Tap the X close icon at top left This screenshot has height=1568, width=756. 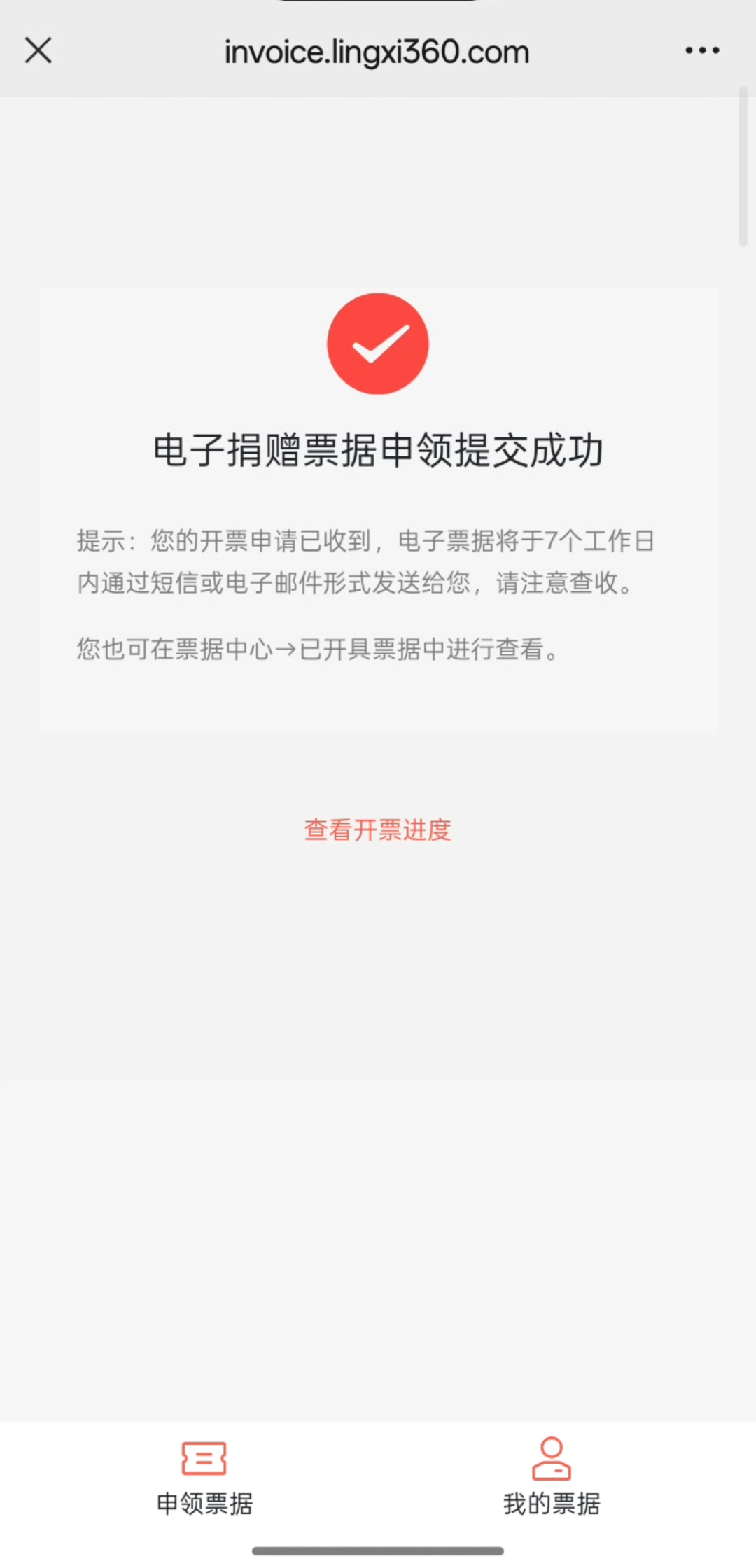click(38, 50)
